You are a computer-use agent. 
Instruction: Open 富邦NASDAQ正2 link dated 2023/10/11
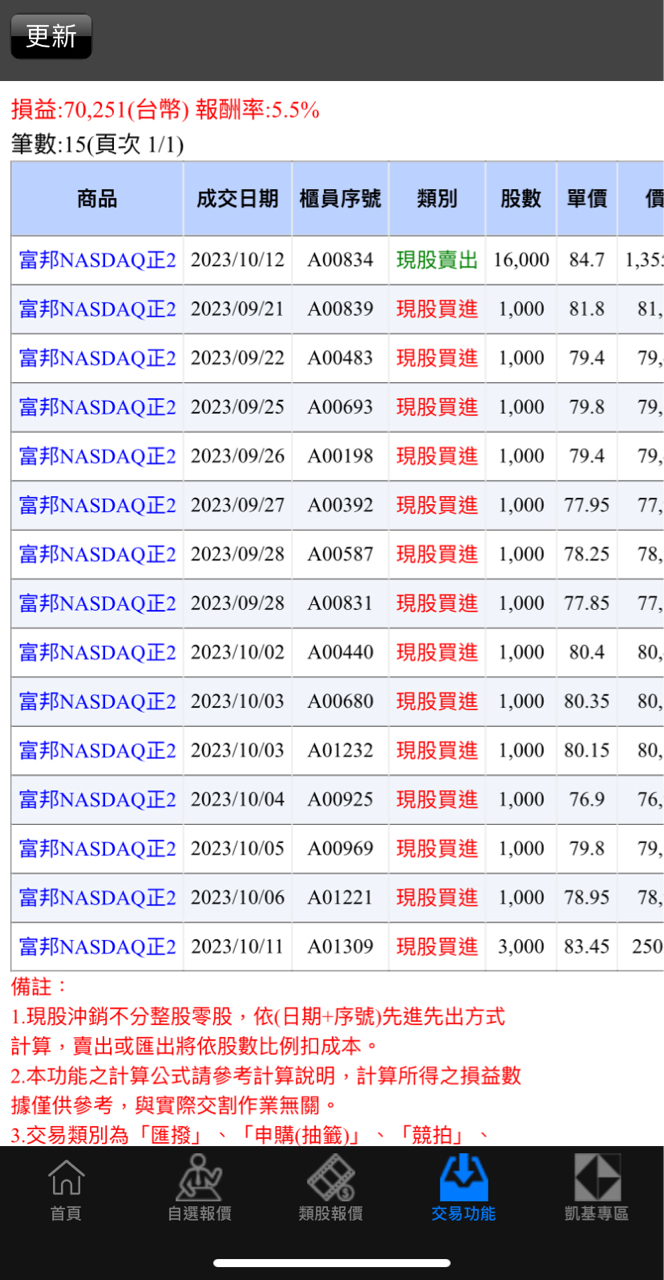(97, 946)
